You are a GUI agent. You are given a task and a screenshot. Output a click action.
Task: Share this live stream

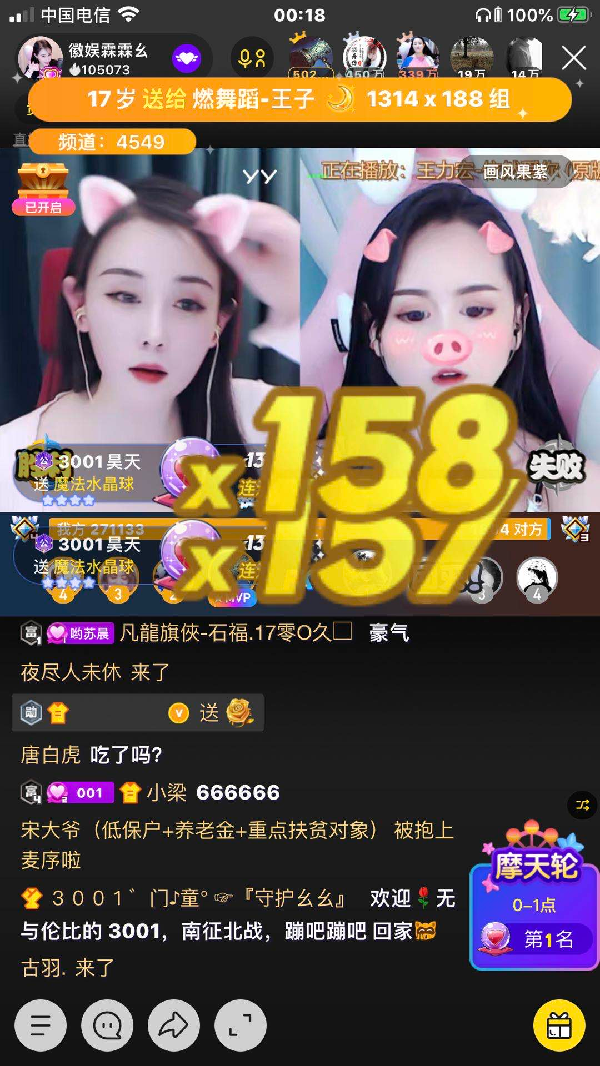173,1024
